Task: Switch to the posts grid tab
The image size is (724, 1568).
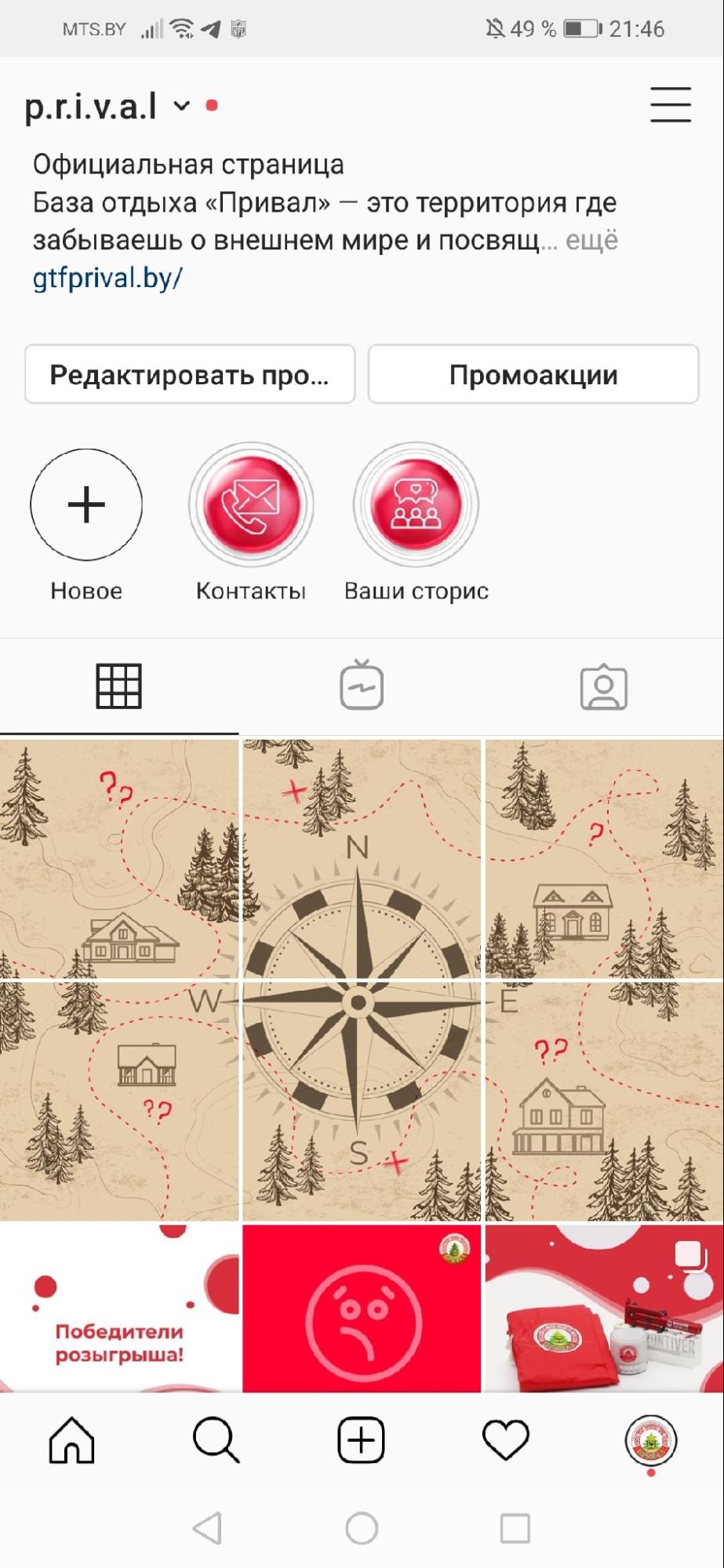Action: [x=118, y=686]
